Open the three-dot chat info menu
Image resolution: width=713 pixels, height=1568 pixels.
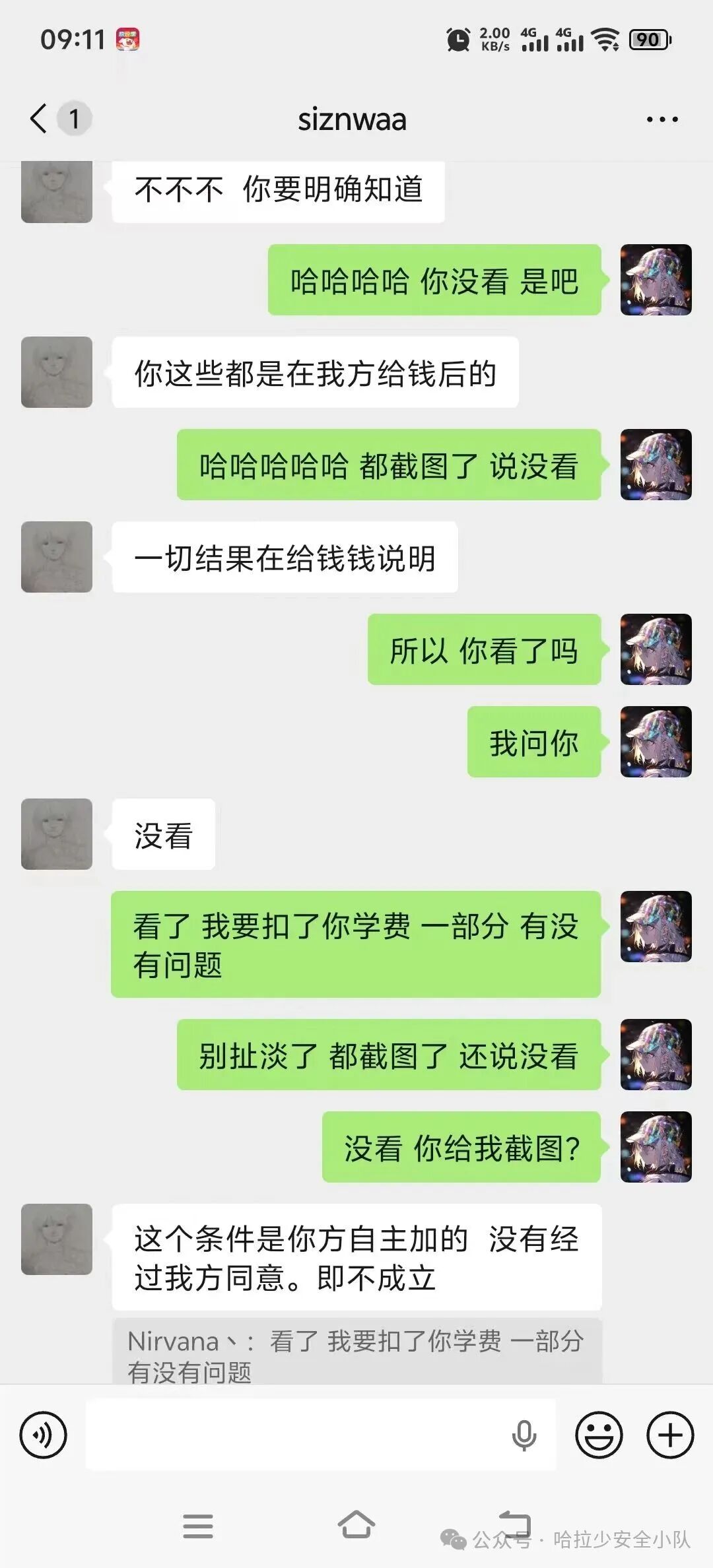(x=662, y=119)
